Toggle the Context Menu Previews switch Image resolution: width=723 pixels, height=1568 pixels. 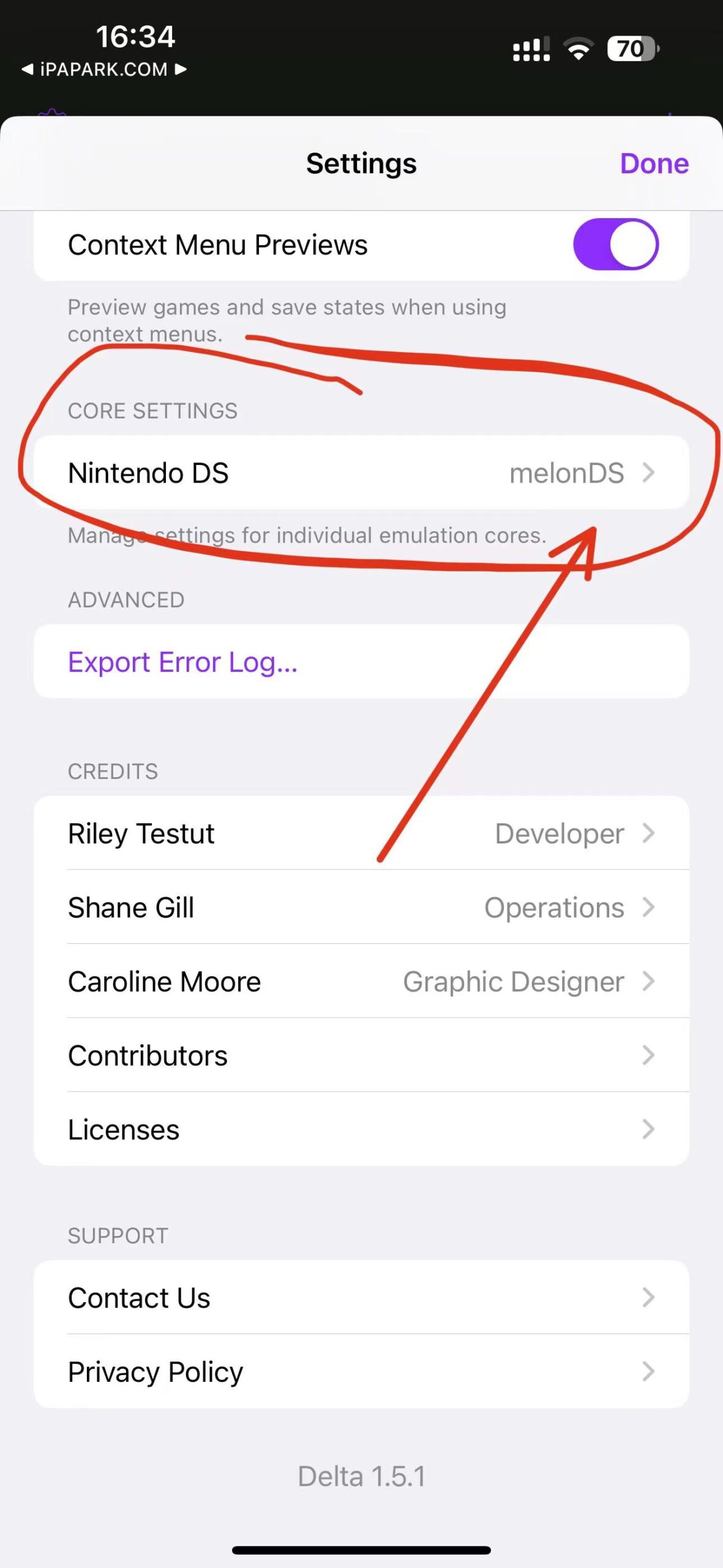[x=615, y=244]
